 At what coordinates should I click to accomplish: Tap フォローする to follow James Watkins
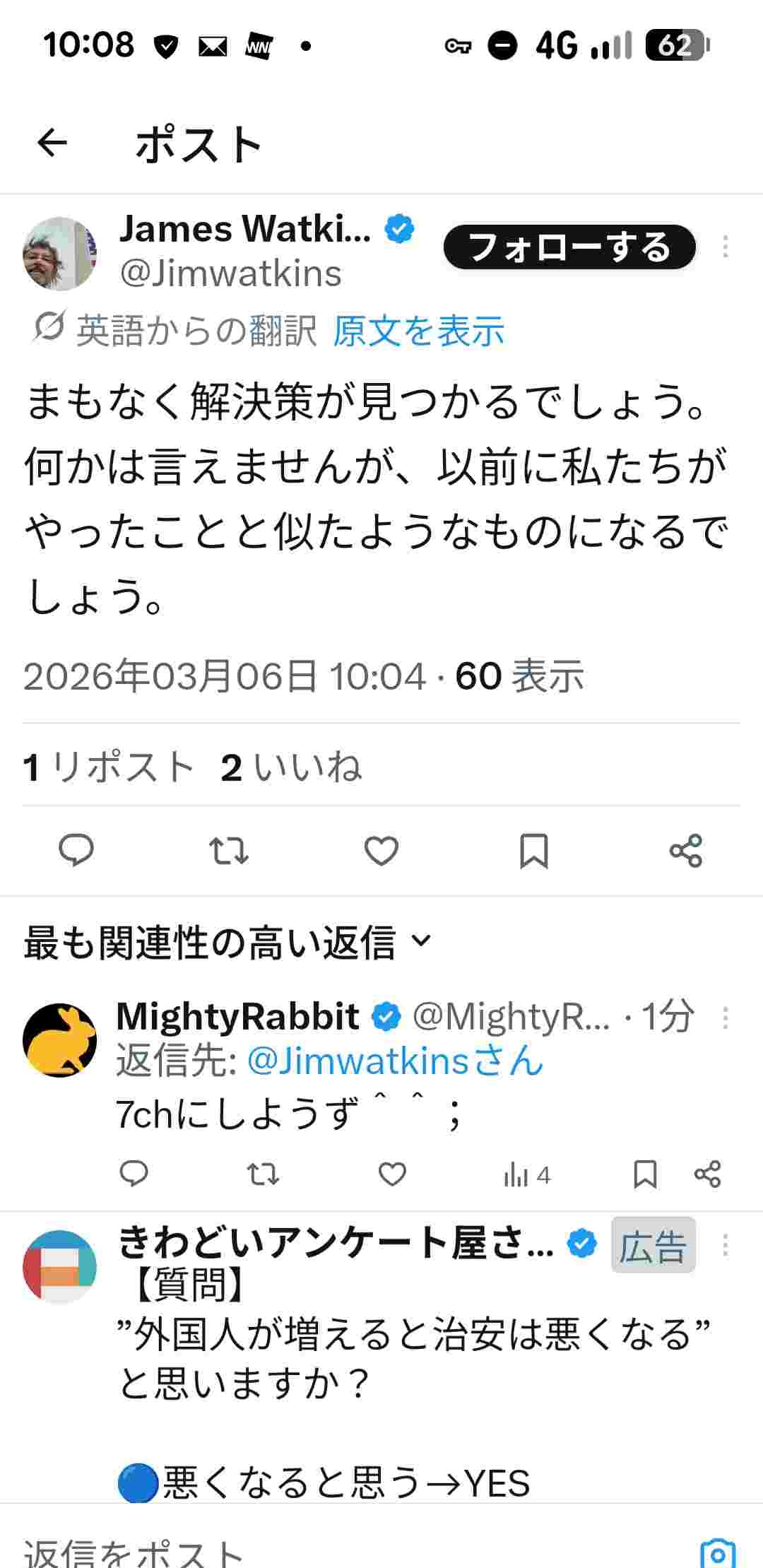569,247
